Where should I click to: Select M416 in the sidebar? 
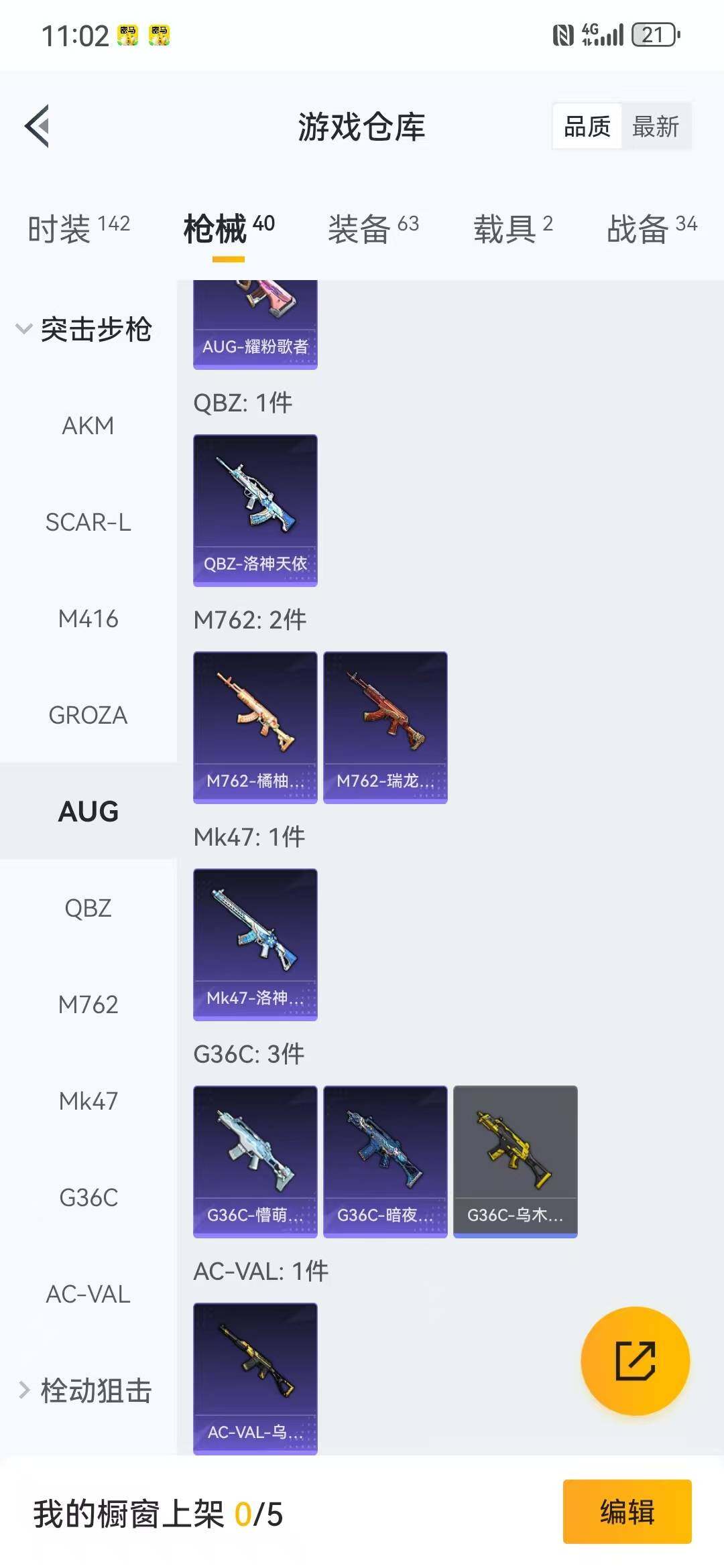(88, 618)
